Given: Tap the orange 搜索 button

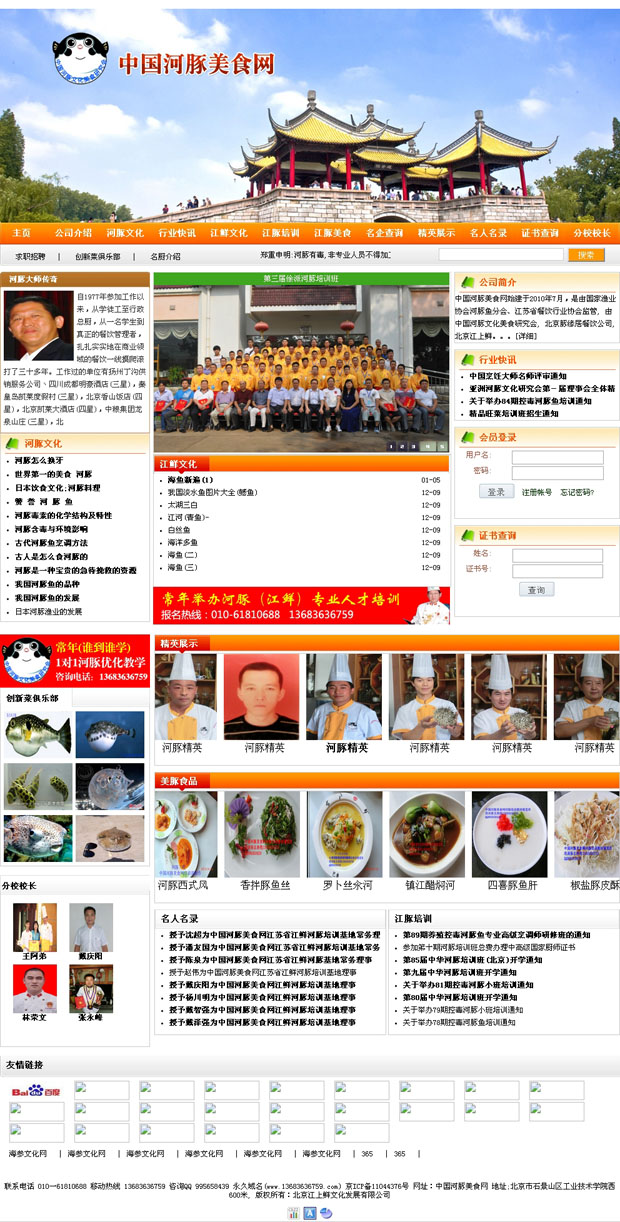Looking at the screenshot, I should pyautogui.click(x=586, y=255).
